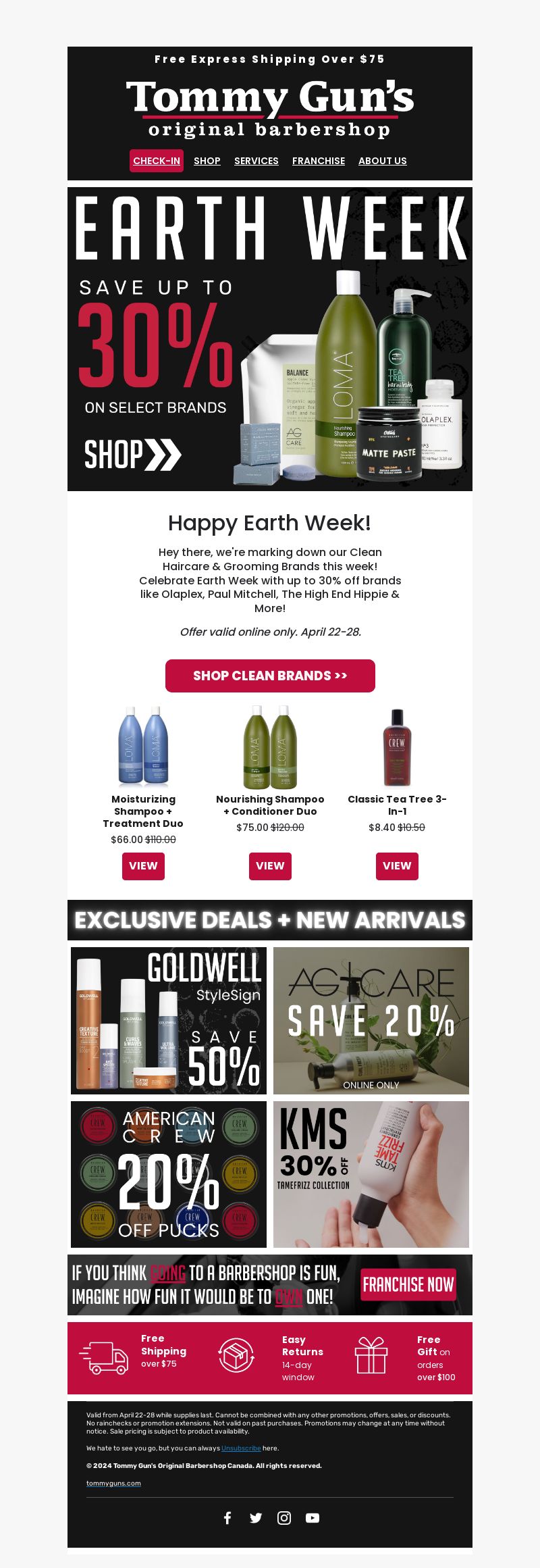The width and height of the screenshot is (540, 1568).
Task: Open the YouTube icon
Action: [313, 1518]
